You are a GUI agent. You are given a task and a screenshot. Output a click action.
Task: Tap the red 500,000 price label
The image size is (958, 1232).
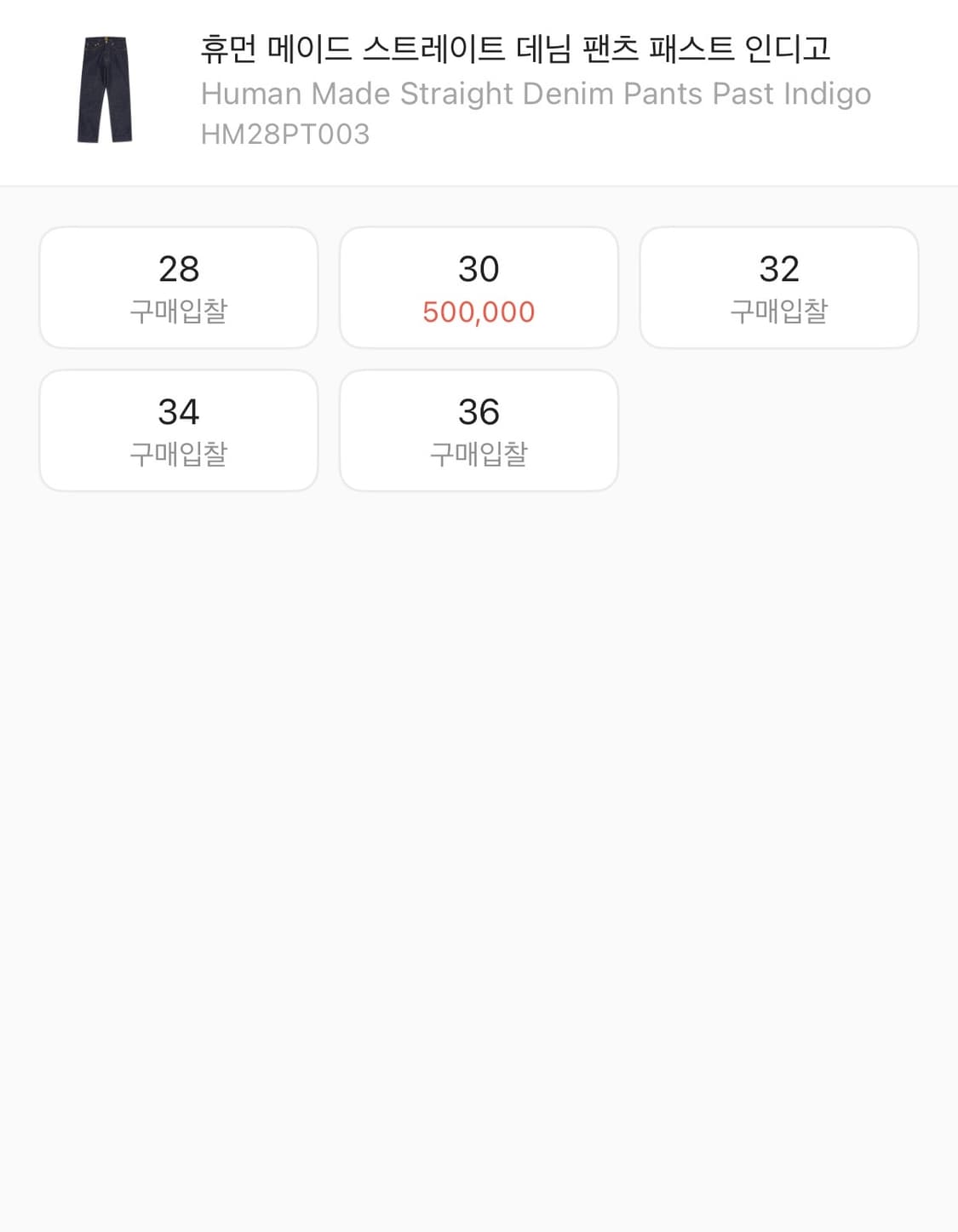click(x=478, y=312)
